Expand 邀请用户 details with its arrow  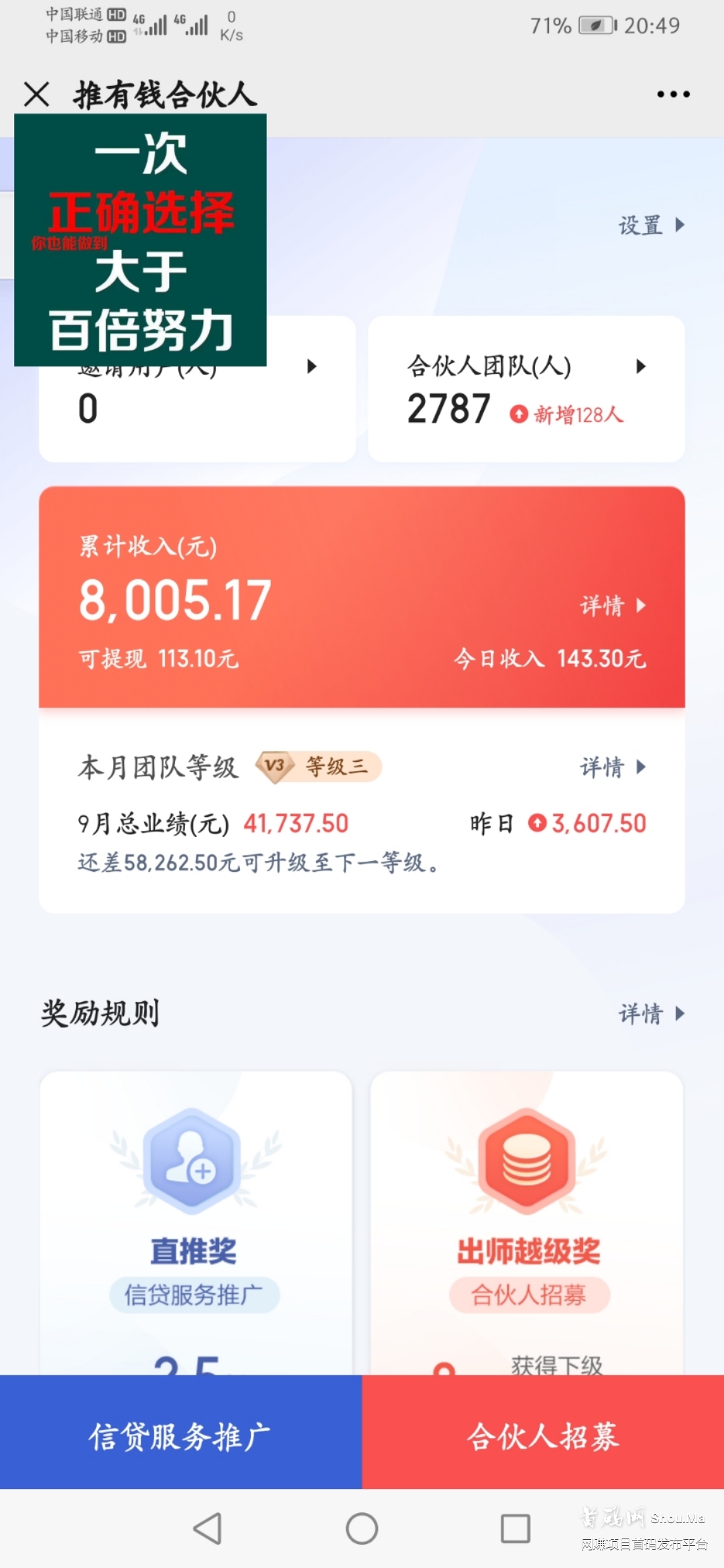[x=310, y=367]
